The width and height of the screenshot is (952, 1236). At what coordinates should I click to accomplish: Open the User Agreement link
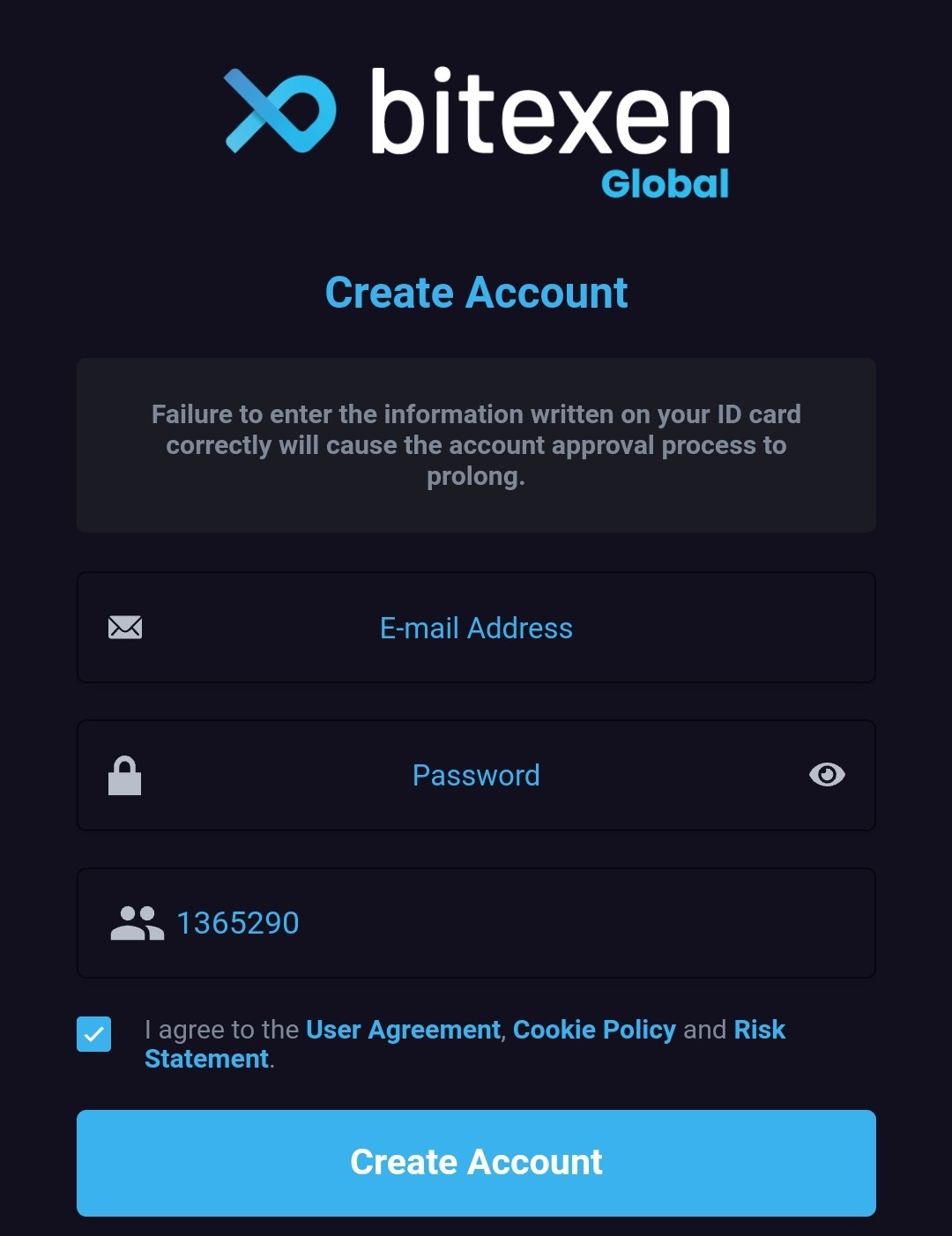(403, 1030)
